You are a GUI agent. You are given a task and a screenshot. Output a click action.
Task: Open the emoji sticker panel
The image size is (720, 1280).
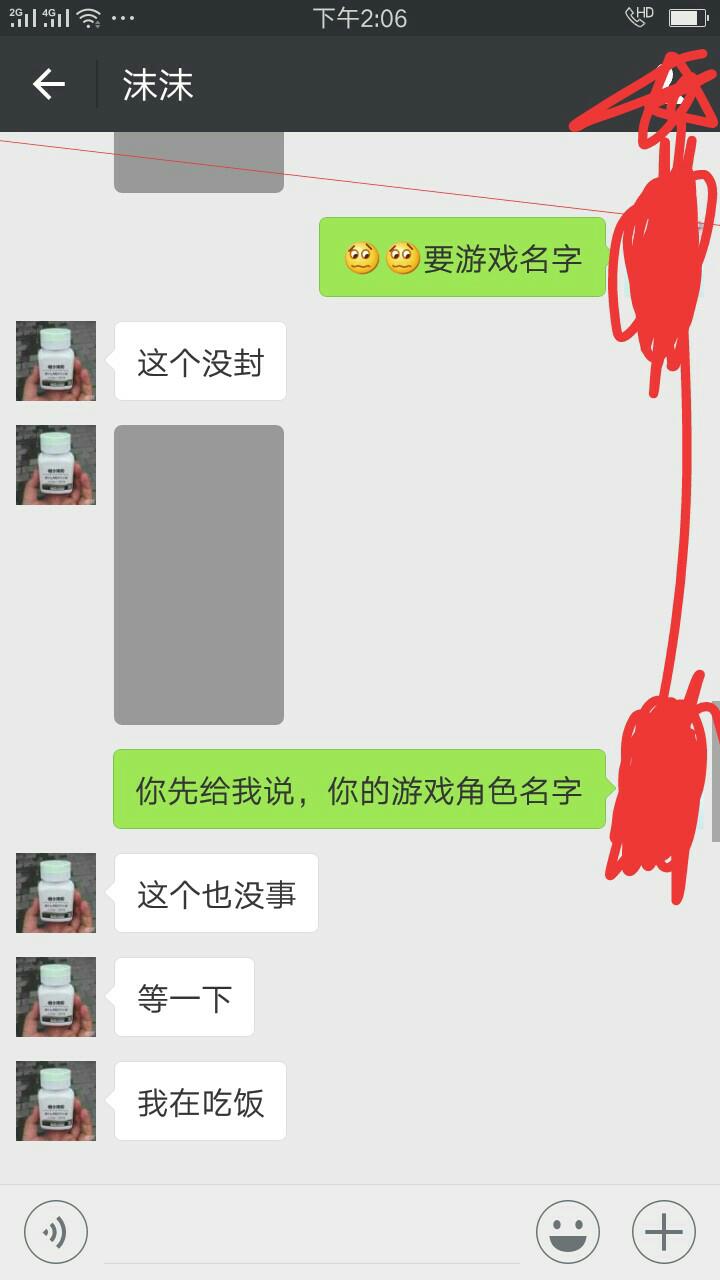click(x=567, y=1232)
